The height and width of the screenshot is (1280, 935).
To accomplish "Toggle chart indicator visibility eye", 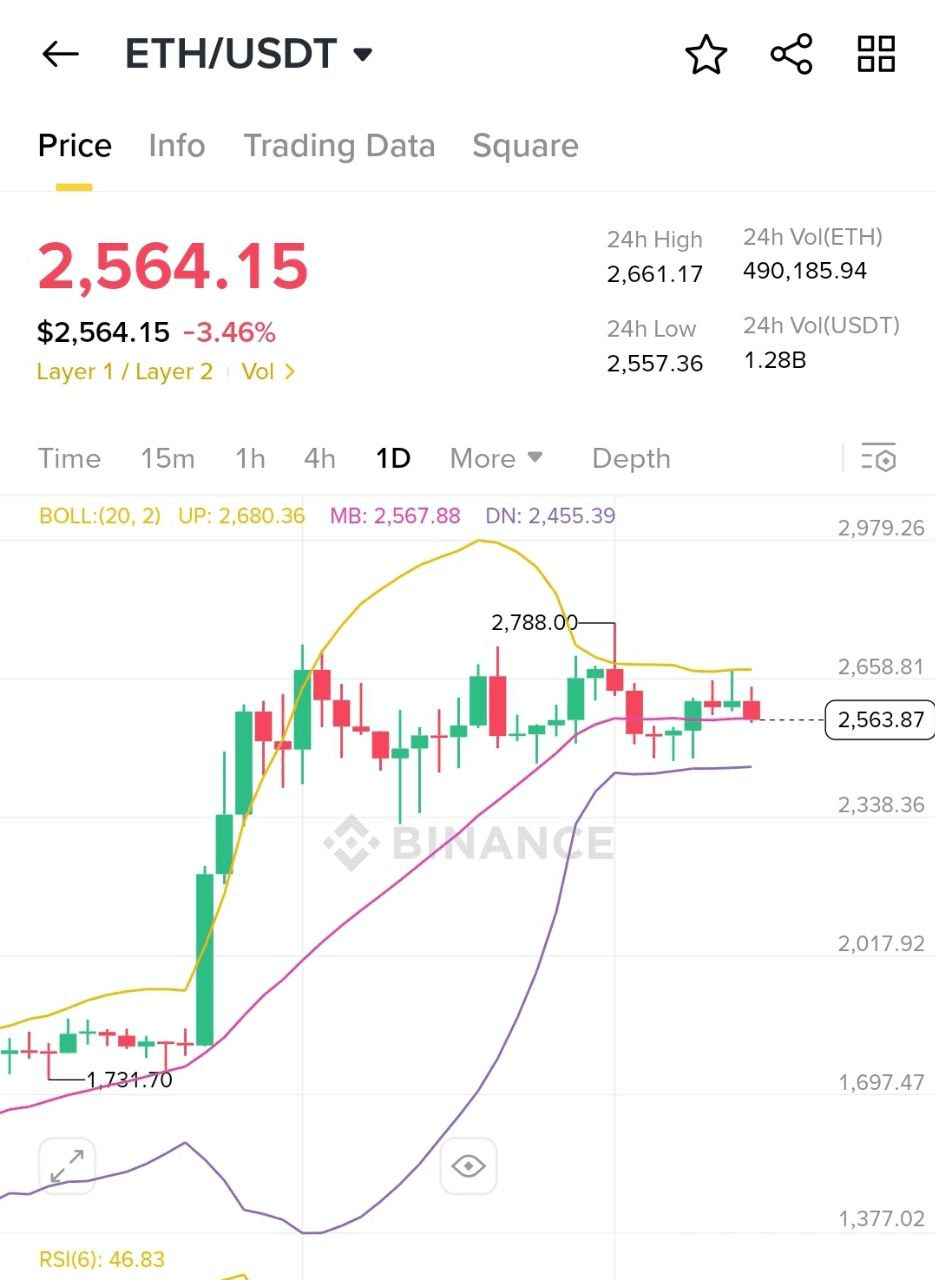I will (x=468, y=1166).
